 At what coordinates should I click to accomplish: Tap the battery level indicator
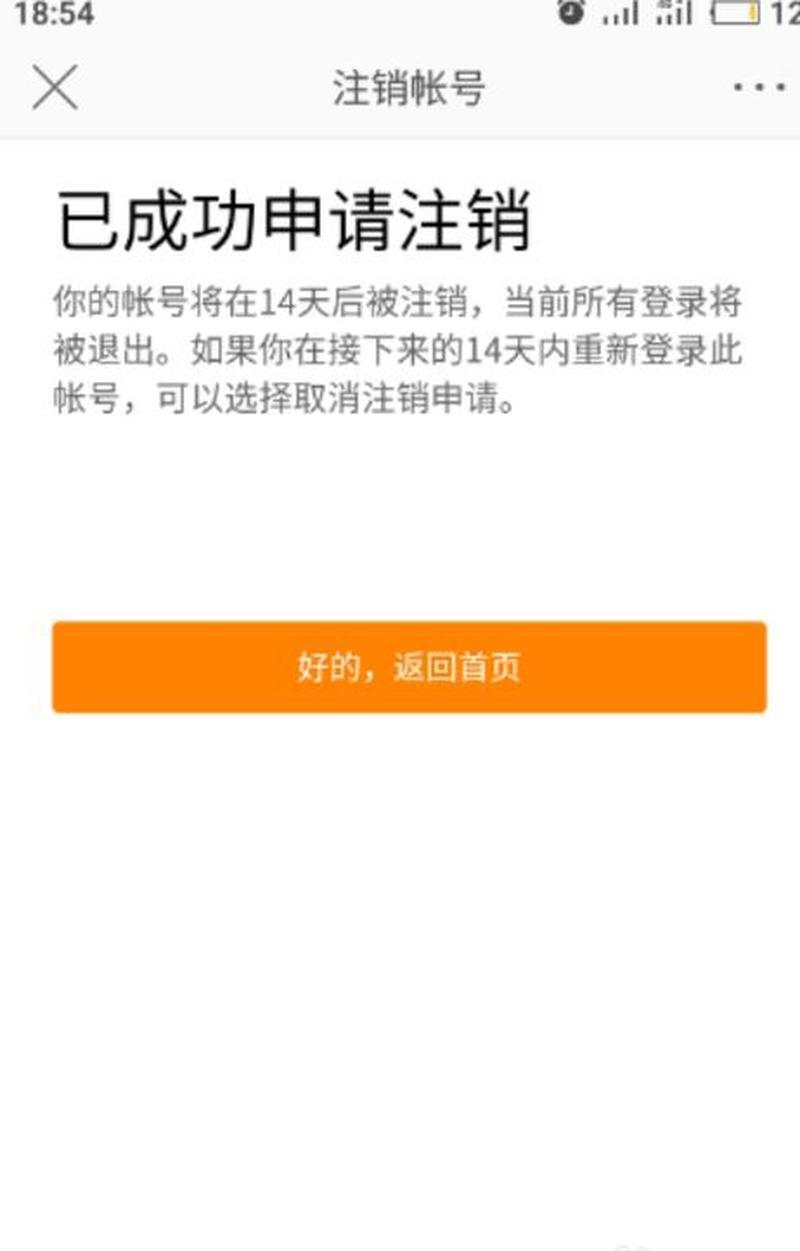pos(735,13)
